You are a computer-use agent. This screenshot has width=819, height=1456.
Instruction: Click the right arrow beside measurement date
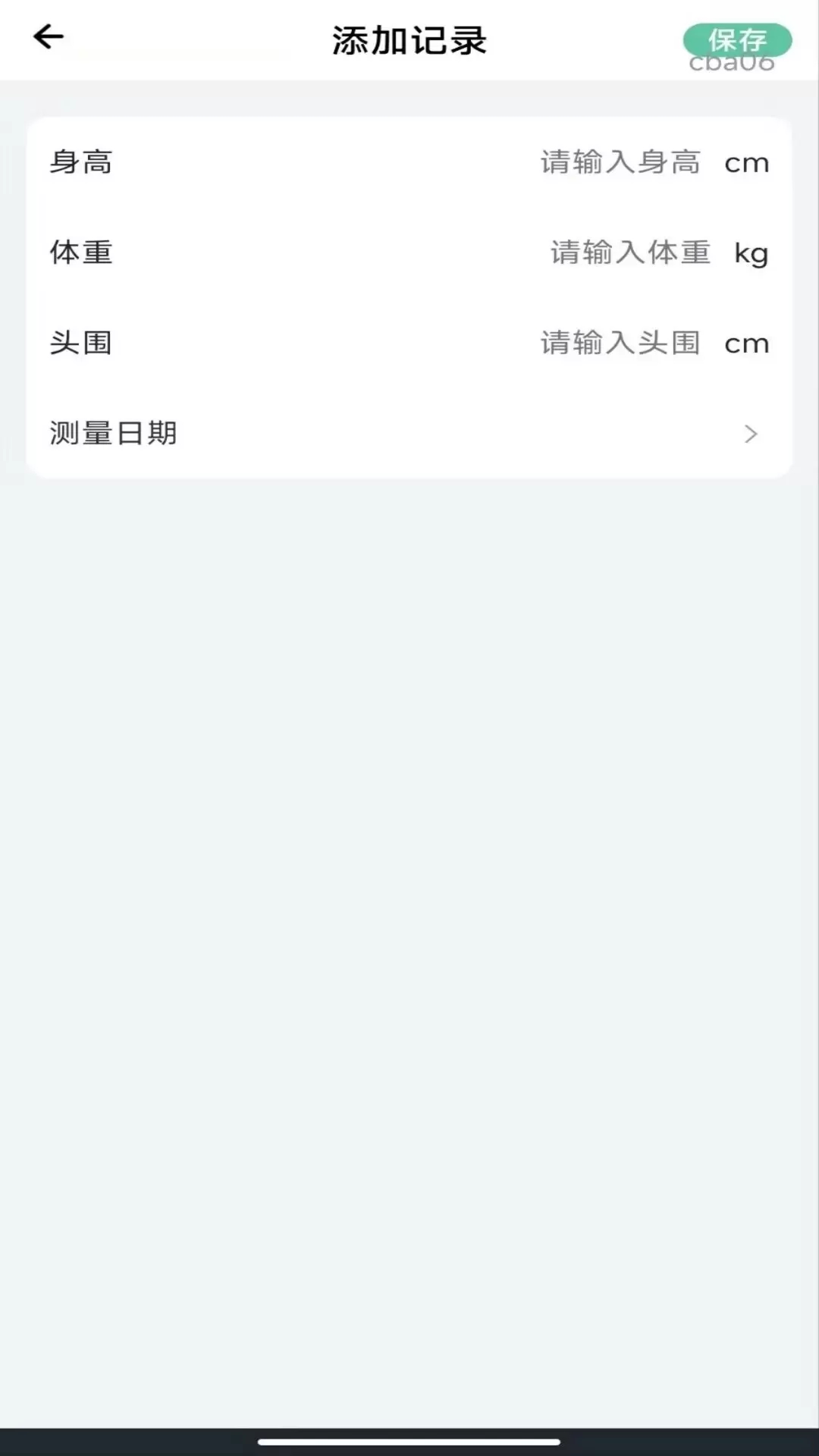(x=750, y=434)
